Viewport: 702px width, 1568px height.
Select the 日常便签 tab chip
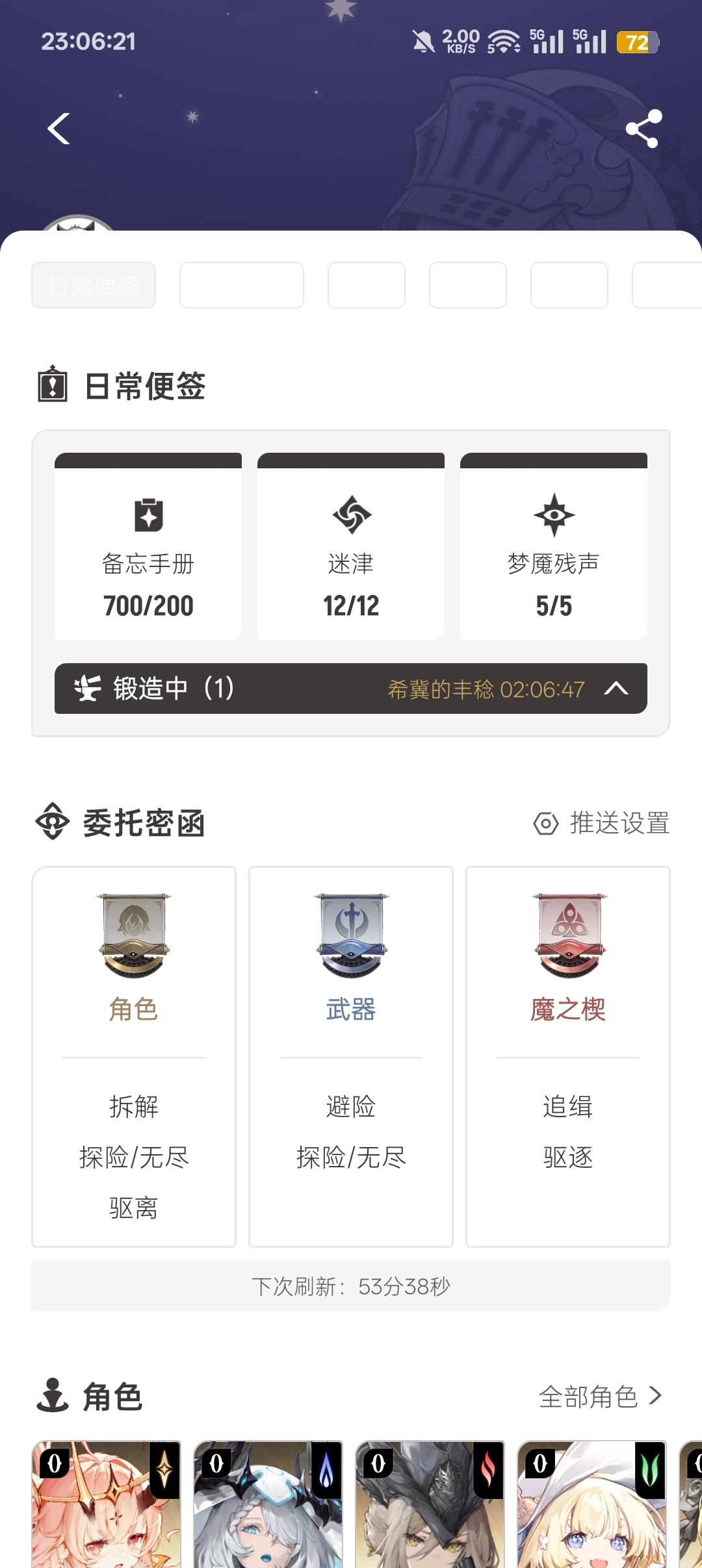tap(94, 285)
